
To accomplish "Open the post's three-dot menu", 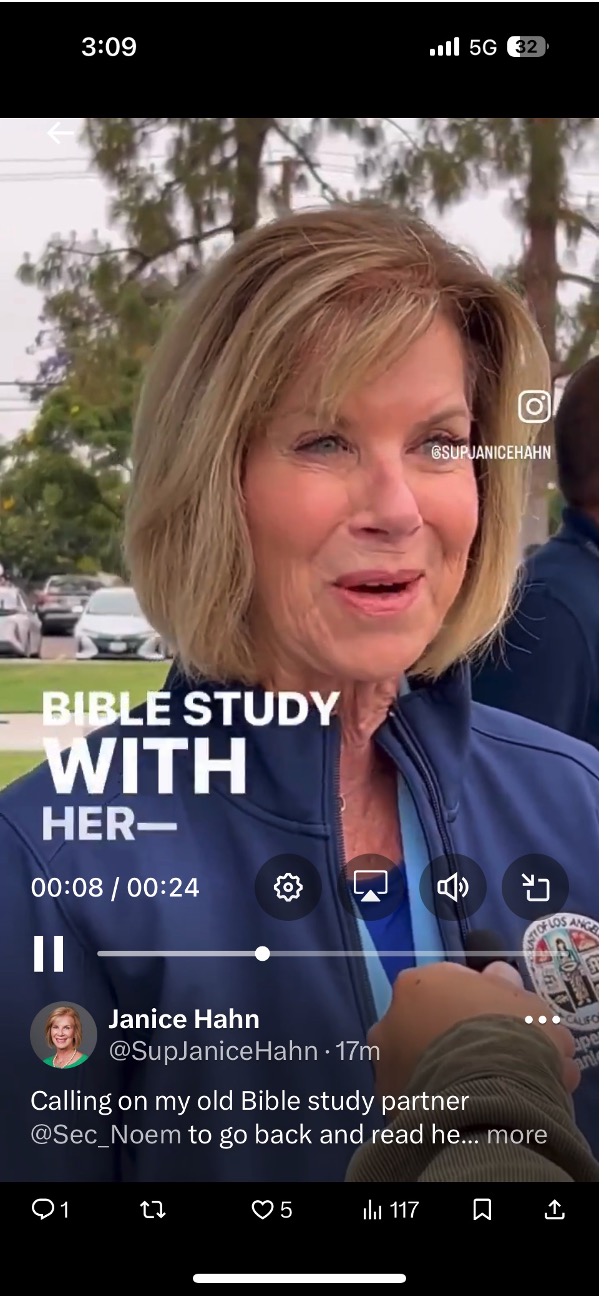I will click(542, 1020).
